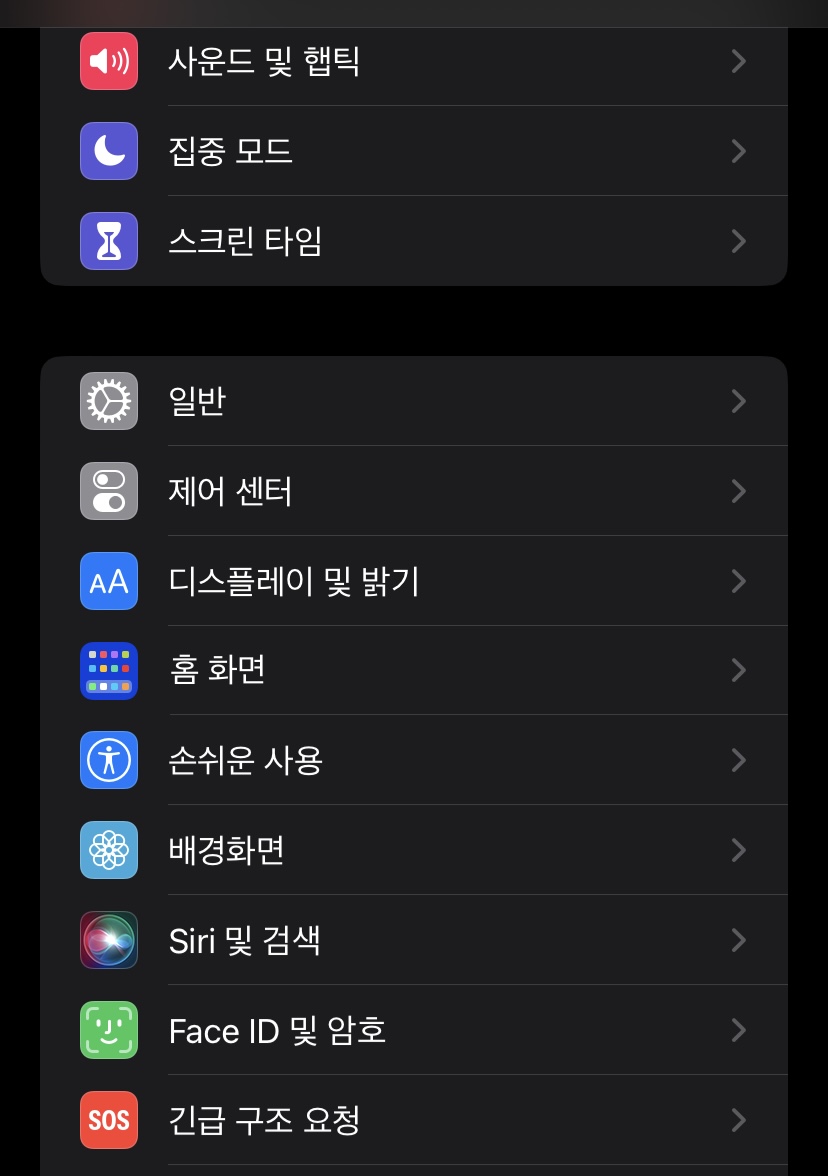828x1176 pixels.
Task: Select the 배경화면 settings row
Action: pyautogui.click(x=400, y=850)
